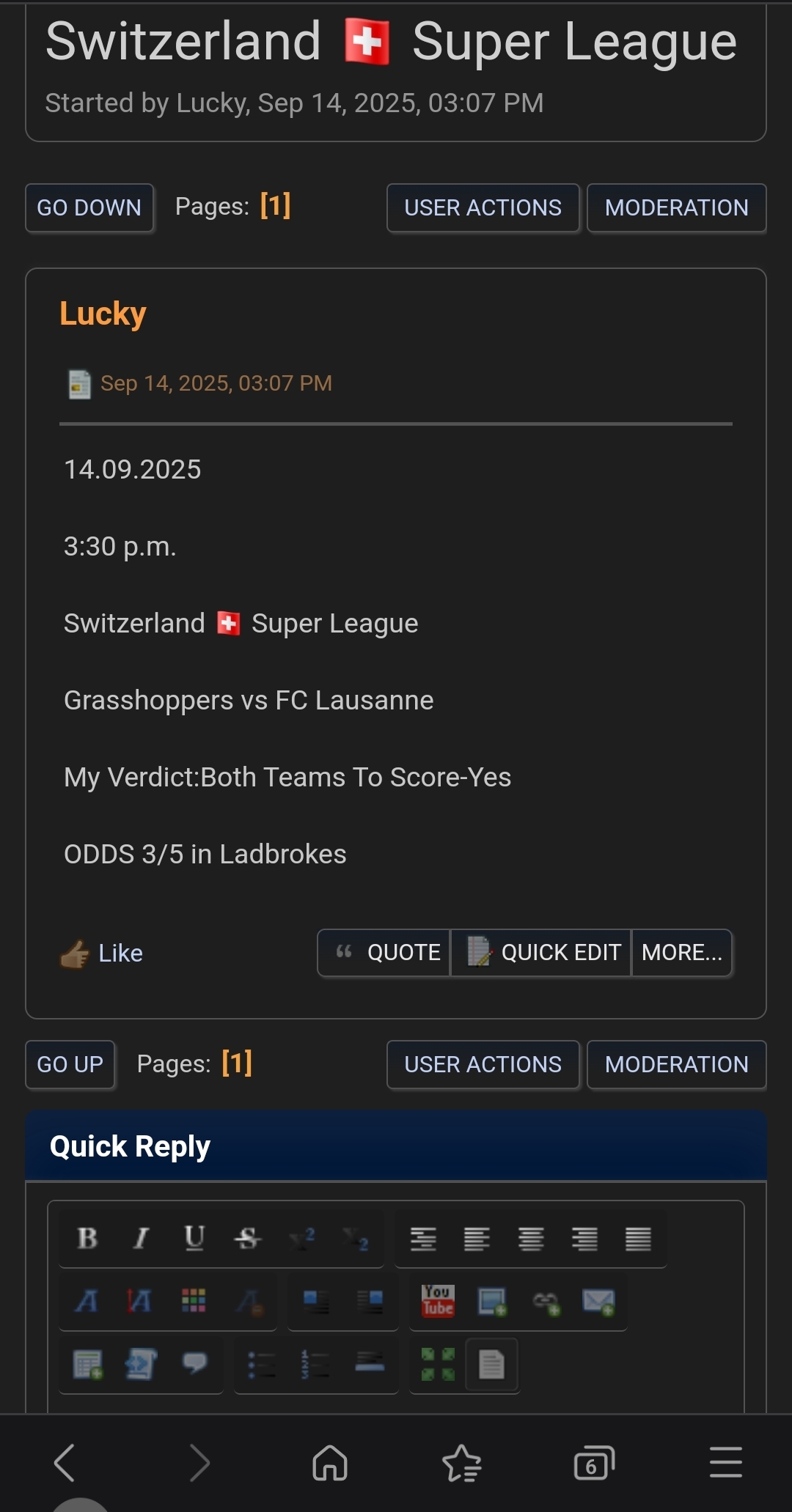Apply strikethrough in Quick Reply editor

pyautogui.click(x=248, y=1239)
